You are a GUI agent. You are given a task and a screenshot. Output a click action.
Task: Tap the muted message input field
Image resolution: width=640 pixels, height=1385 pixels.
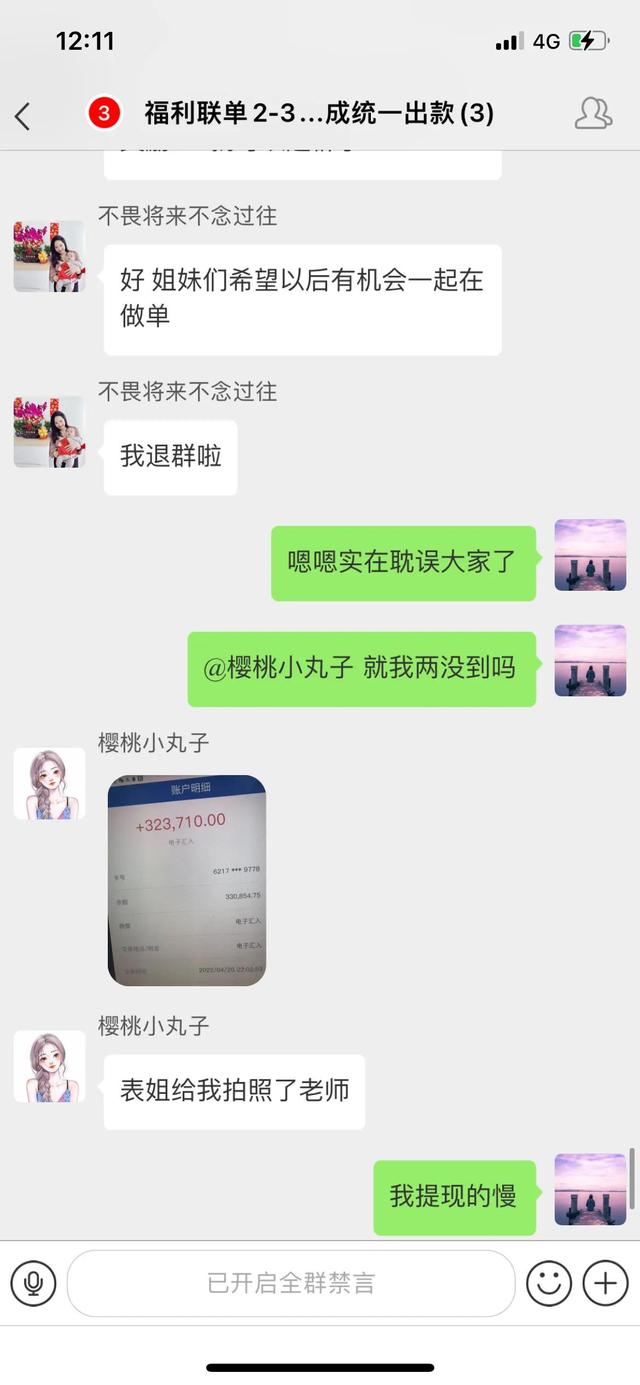click(x=290, y=1282)
